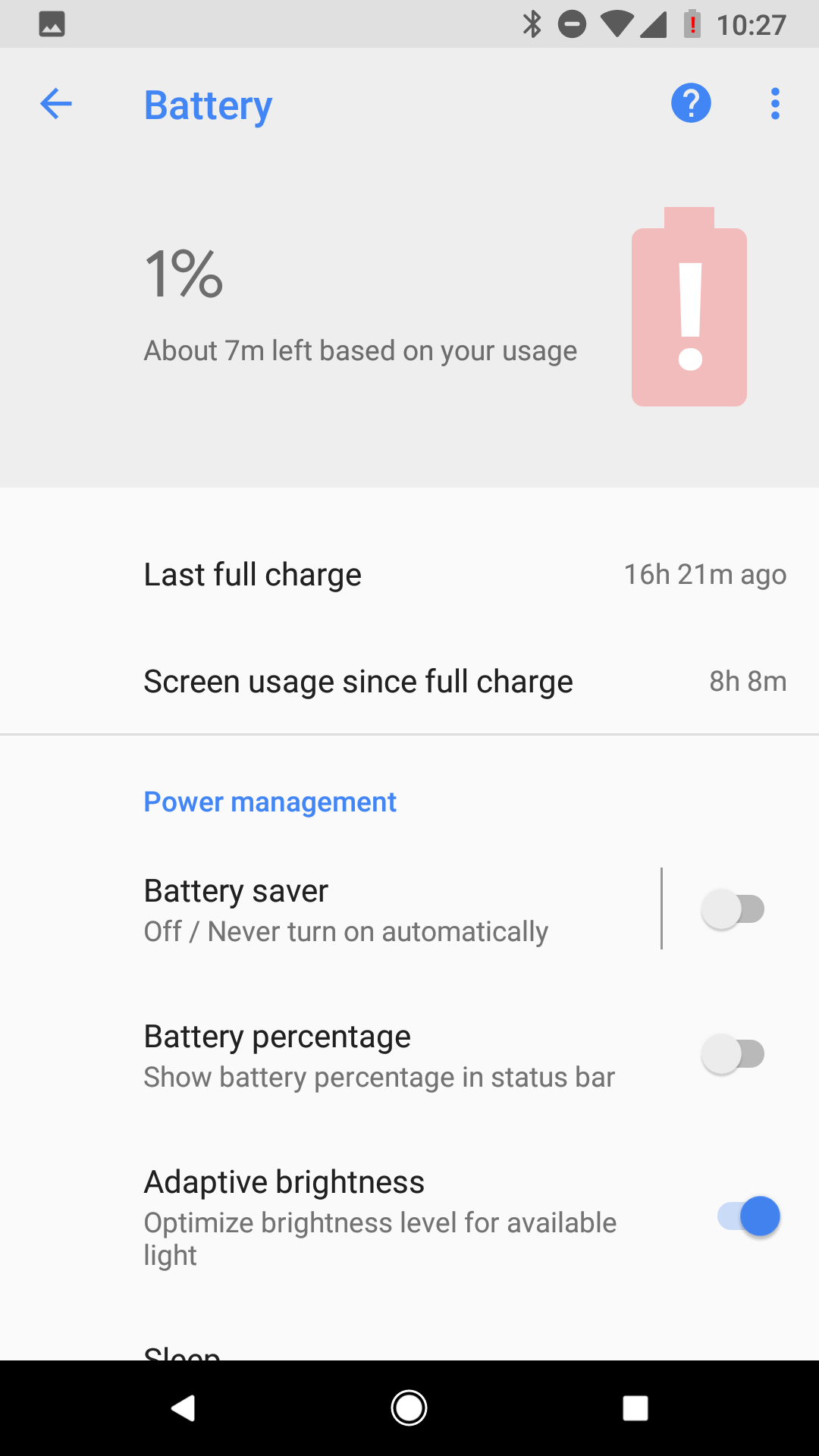Disable Adaptive brightness toggle

point(748,1216)
